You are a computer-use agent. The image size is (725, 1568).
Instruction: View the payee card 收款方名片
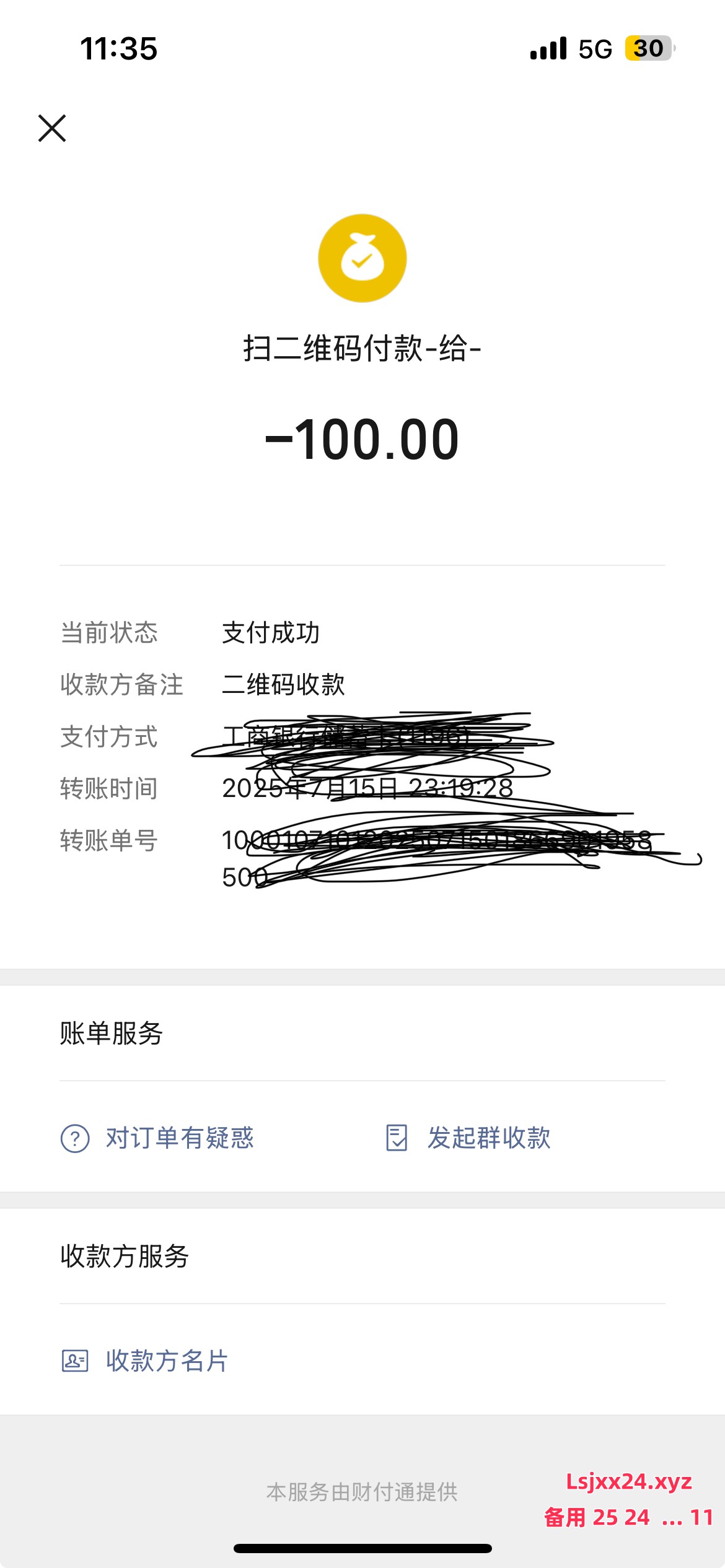[145, 1361]
